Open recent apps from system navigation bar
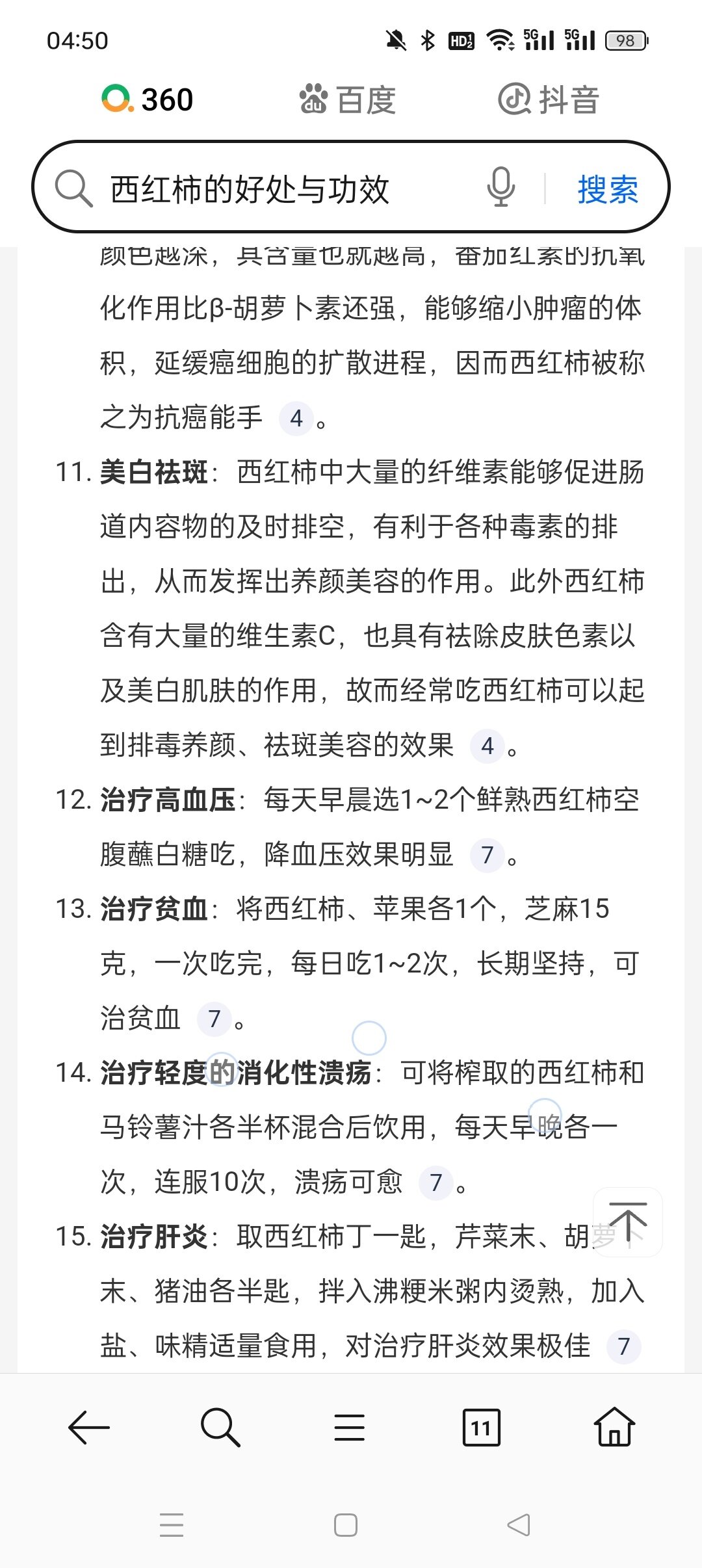 (x=172, y=1525)
